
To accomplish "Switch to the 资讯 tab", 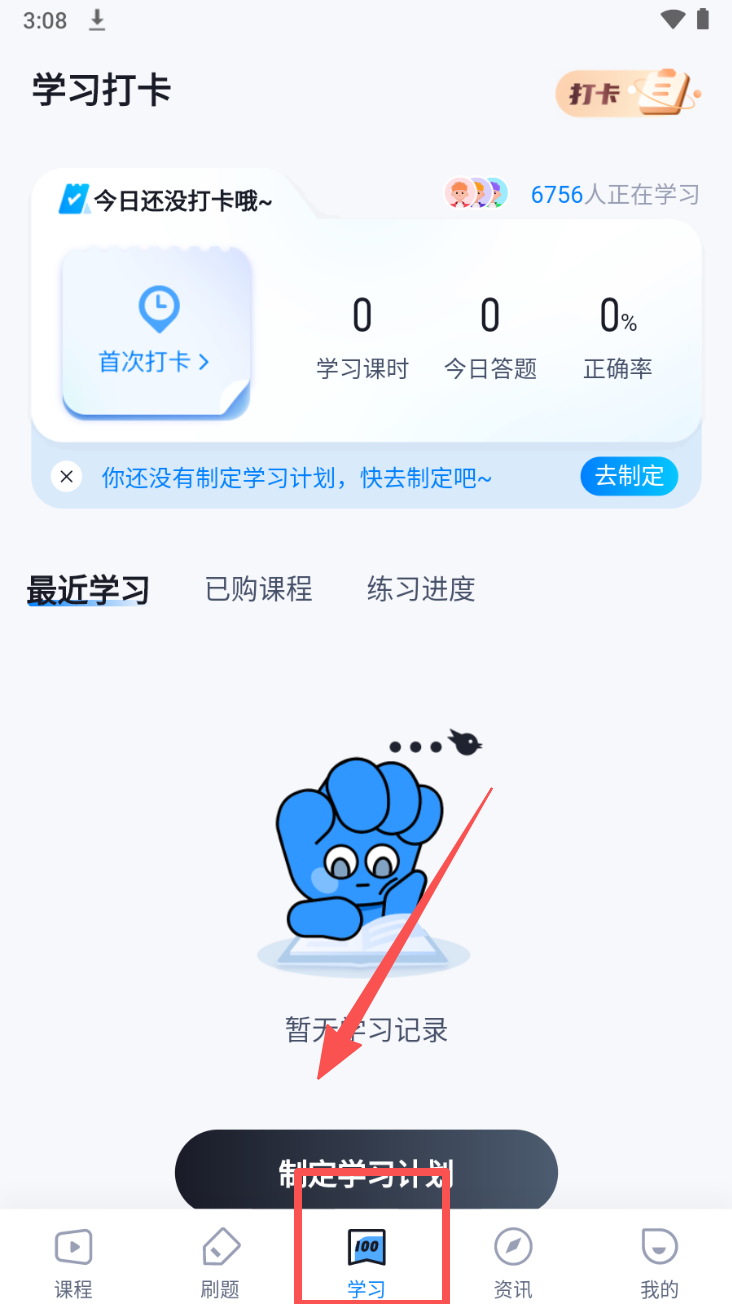I will point(513,1262).
